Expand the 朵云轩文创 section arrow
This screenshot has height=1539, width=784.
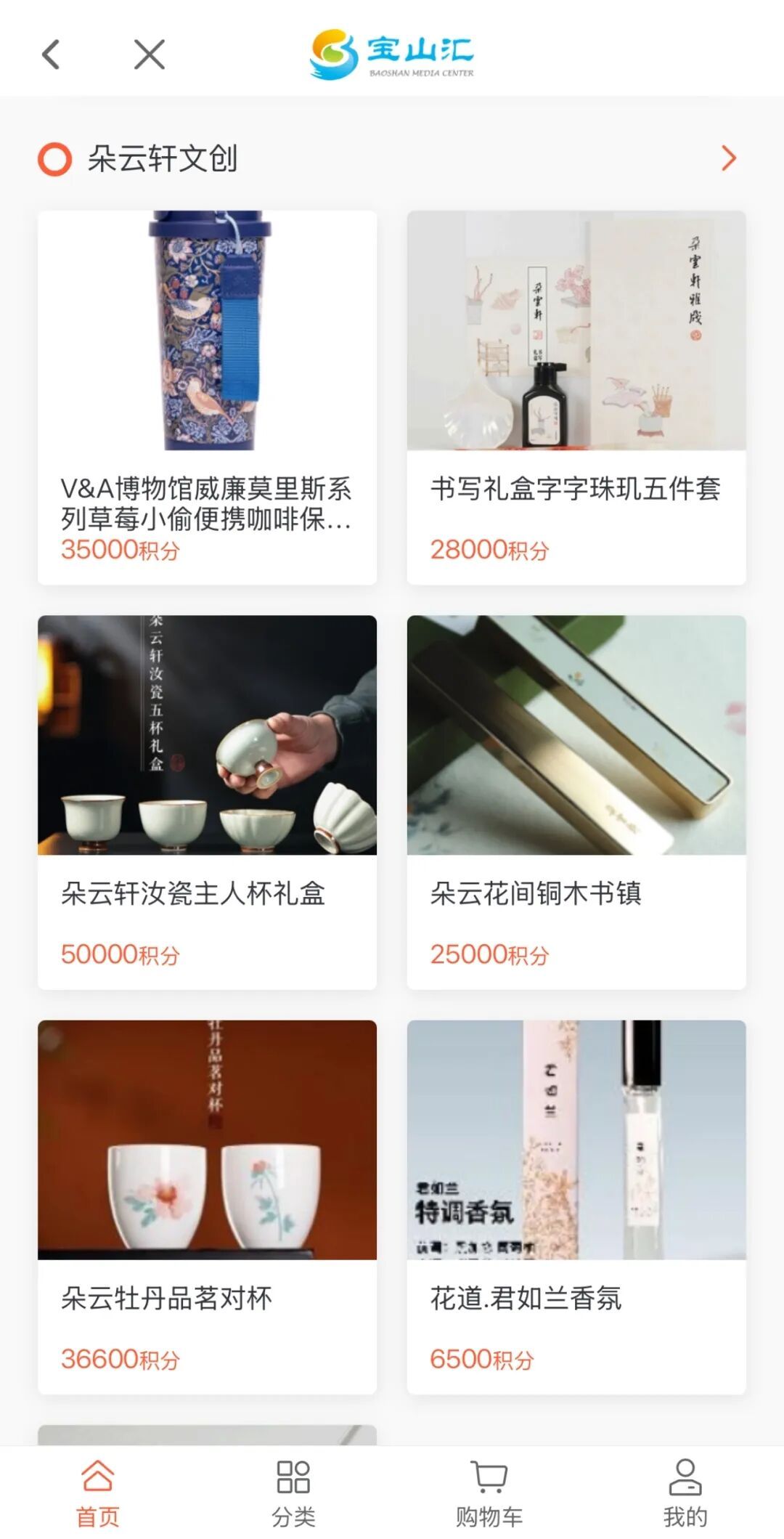pyautogui.click(x=729, y=158)
